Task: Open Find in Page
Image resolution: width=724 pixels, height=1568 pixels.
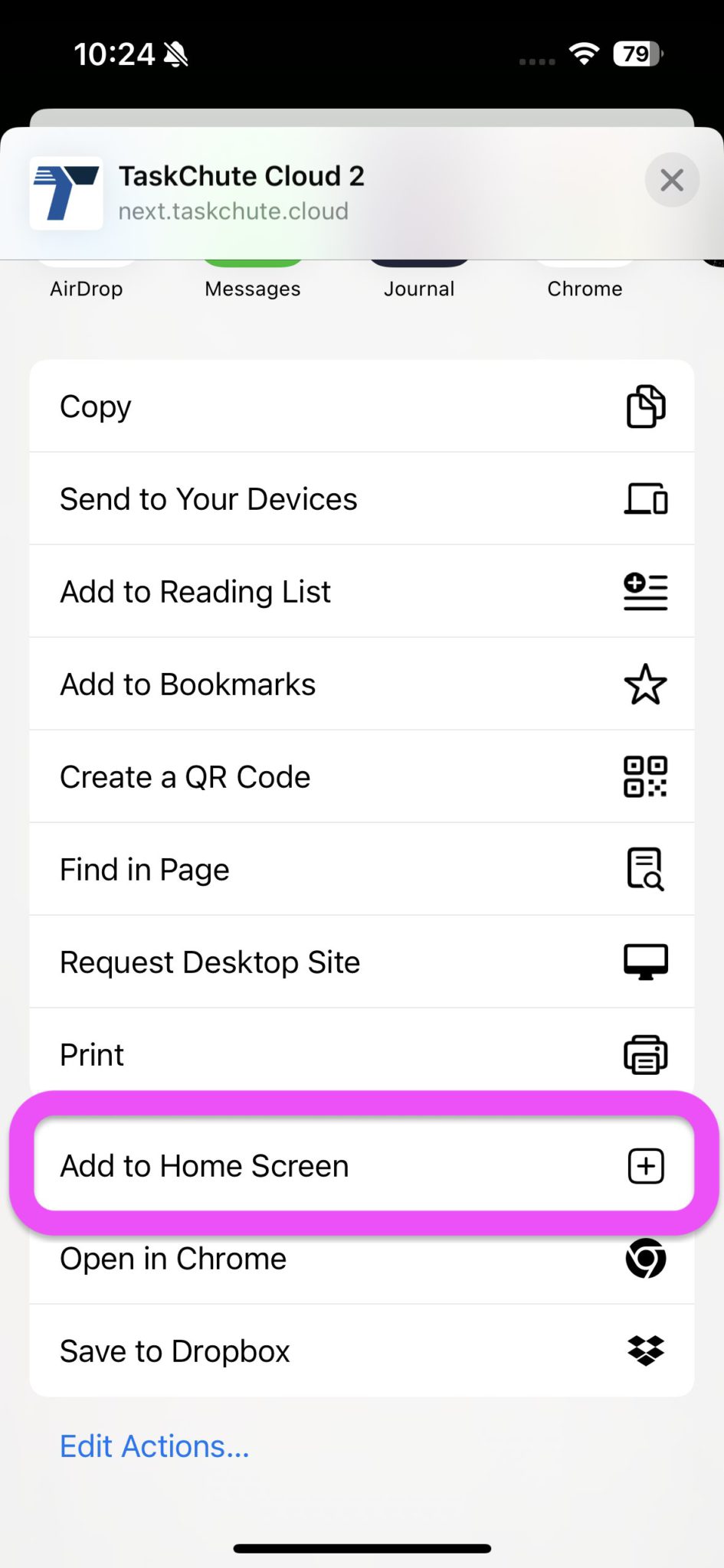Action: click(362, 870)
